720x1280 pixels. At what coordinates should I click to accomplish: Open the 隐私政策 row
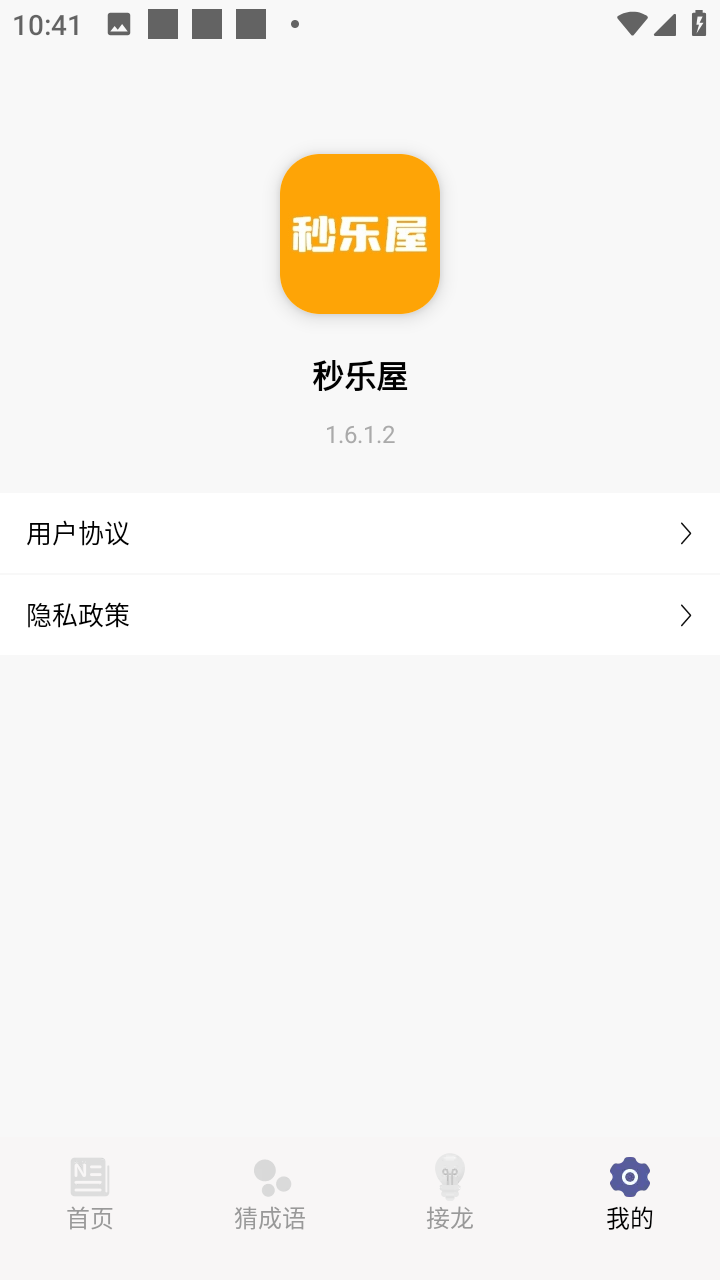tap(360, 615)
